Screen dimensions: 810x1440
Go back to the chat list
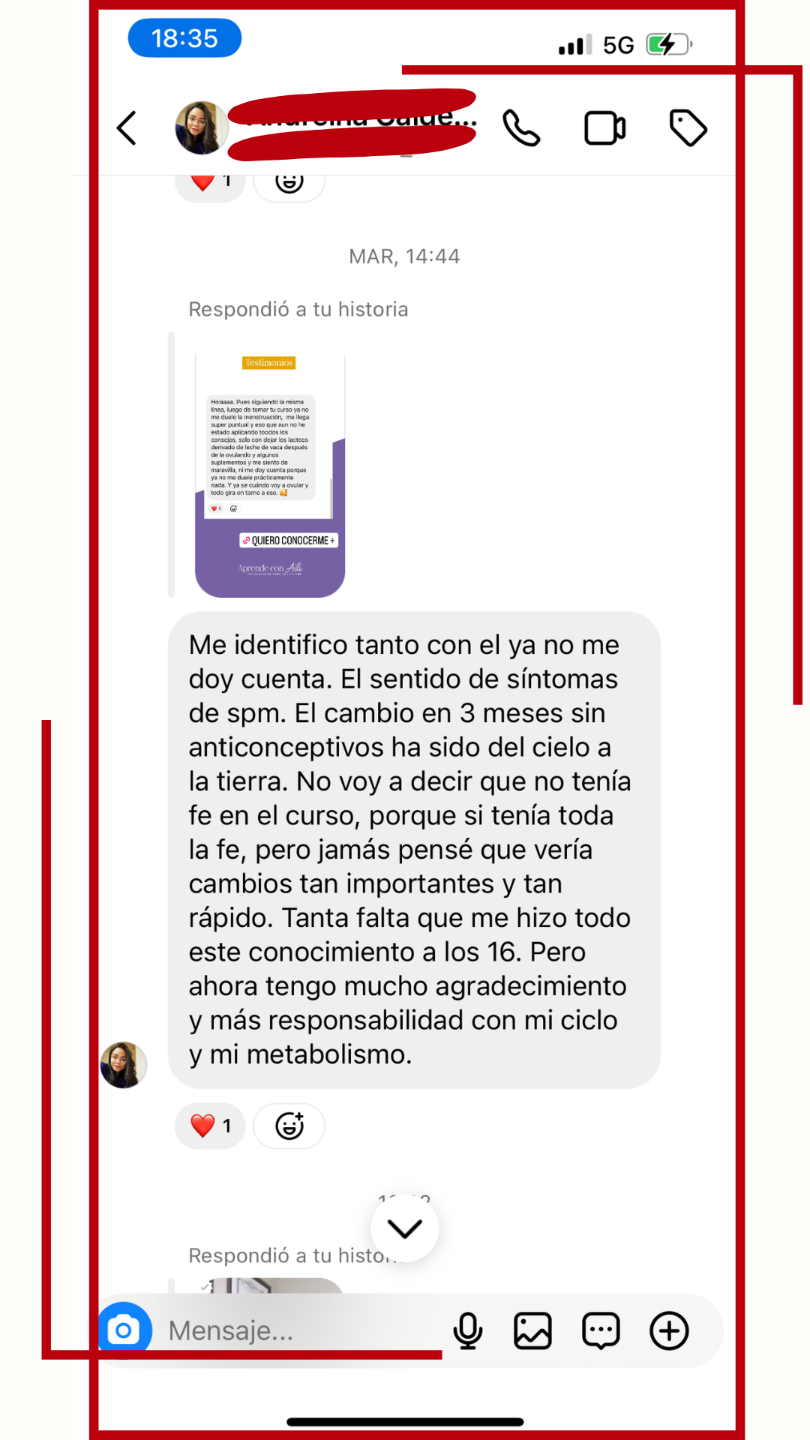[x=126, y=128]
